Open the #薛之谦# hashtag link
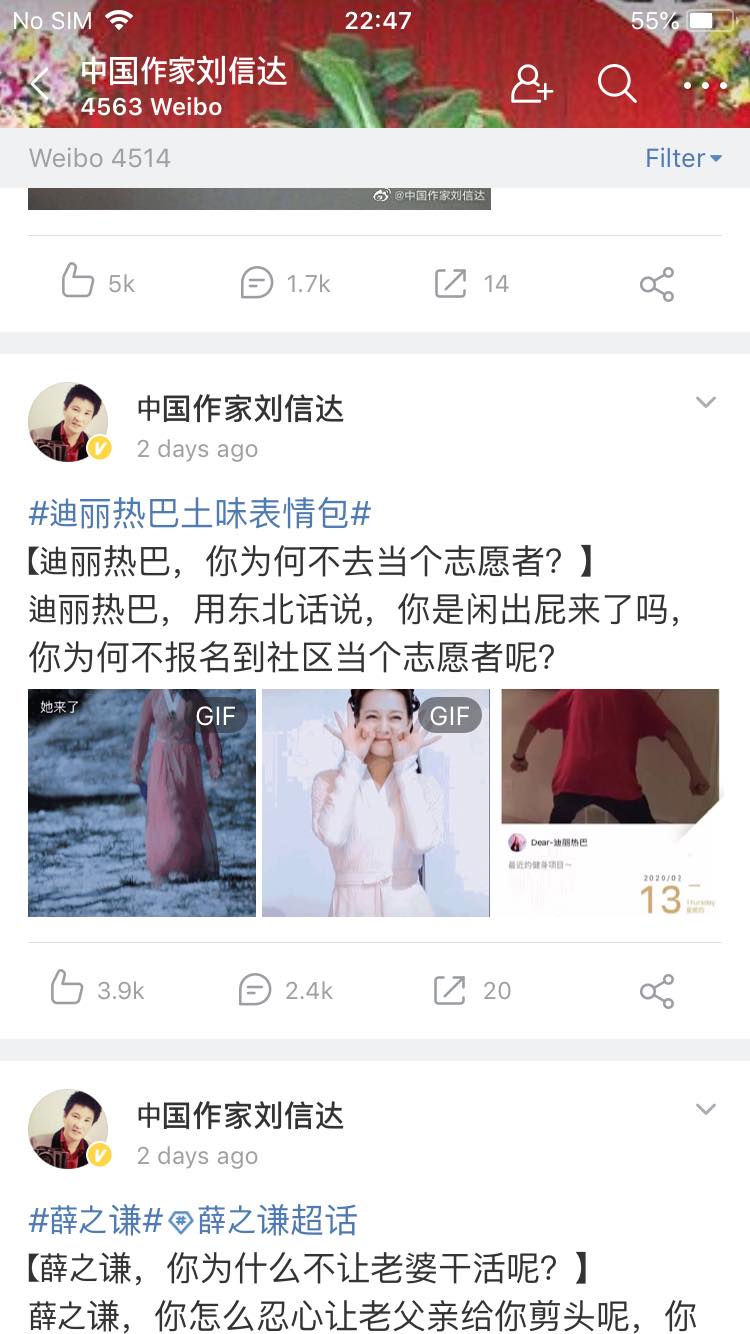This screenshot has width=750, height=1334. click(x=96, y=1221)
